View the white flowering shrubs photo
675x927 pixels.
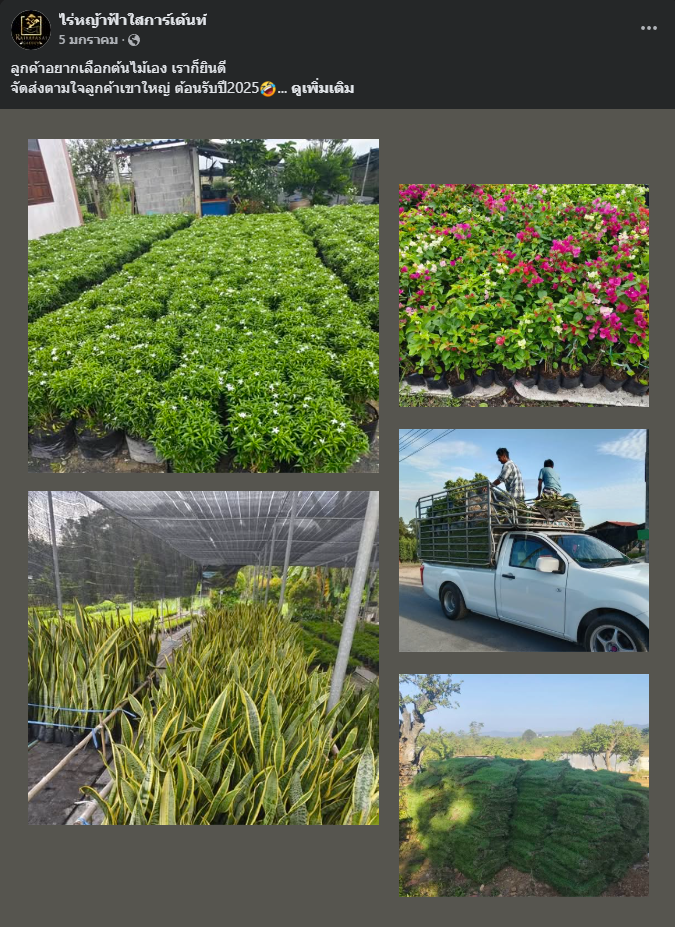[x=203, y=305]
